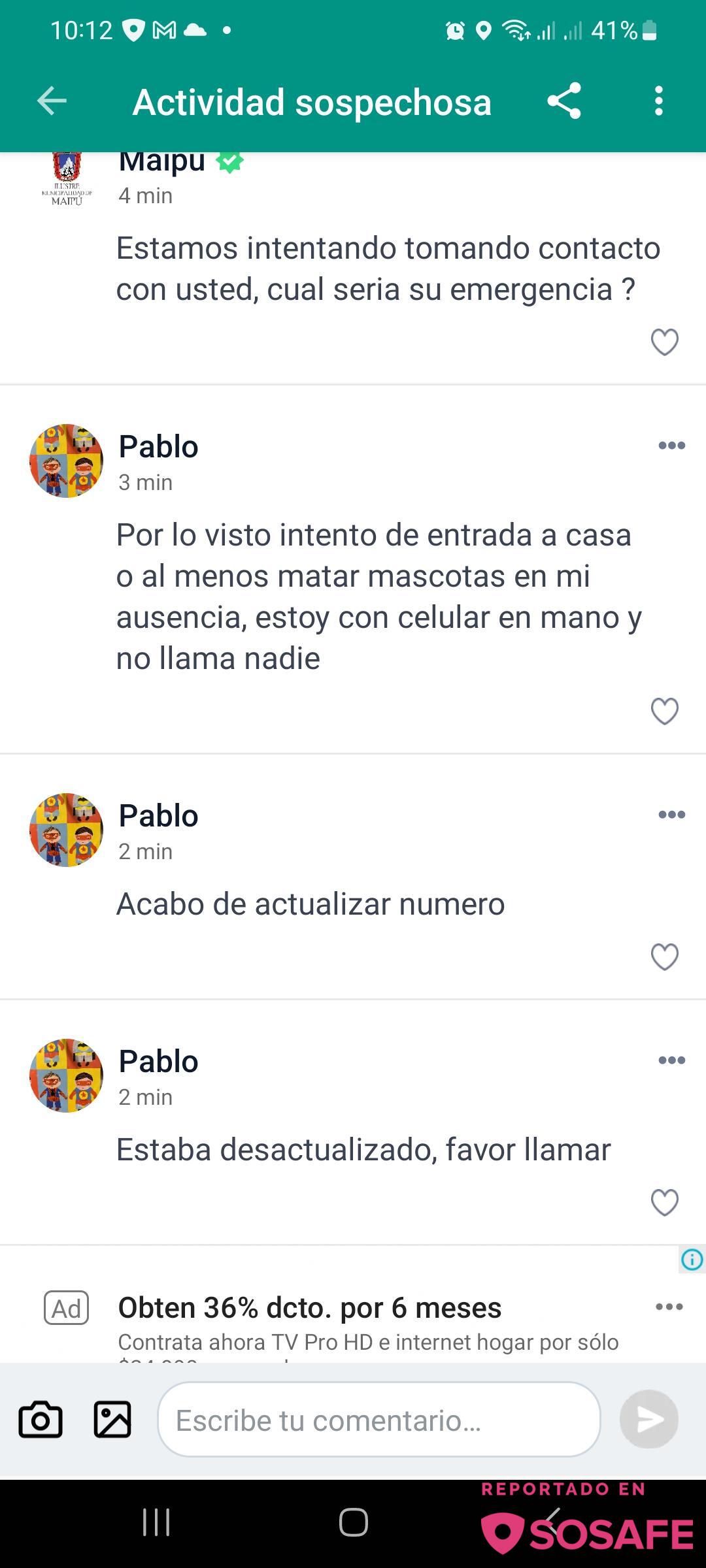This screenshot has height=1568, width=706.
Task: Send the comment
Action: tap(648, 1419)
